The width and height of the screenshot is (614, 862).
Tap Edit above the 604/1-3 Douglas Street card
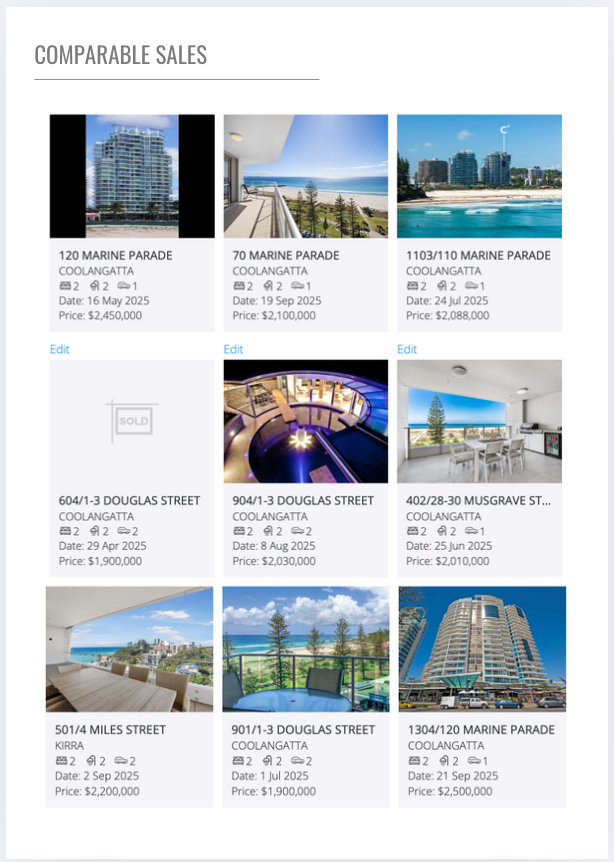(x=60, y=349)
